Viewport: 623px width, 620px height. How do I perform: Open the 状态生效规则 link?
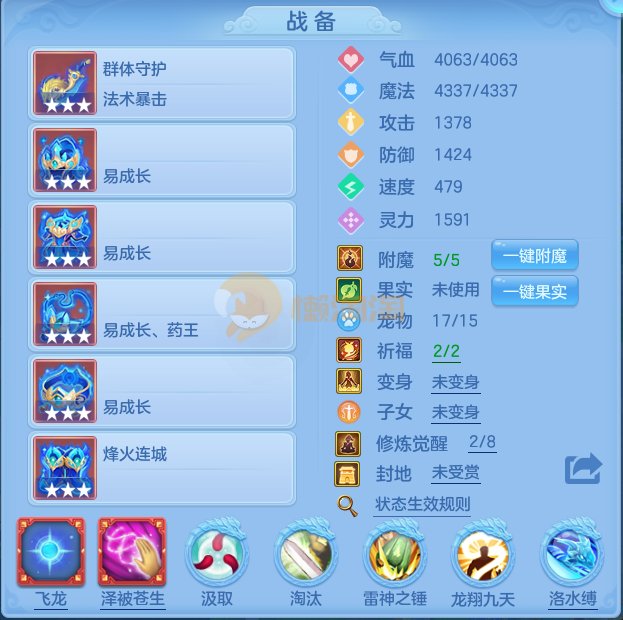[421, 504]
